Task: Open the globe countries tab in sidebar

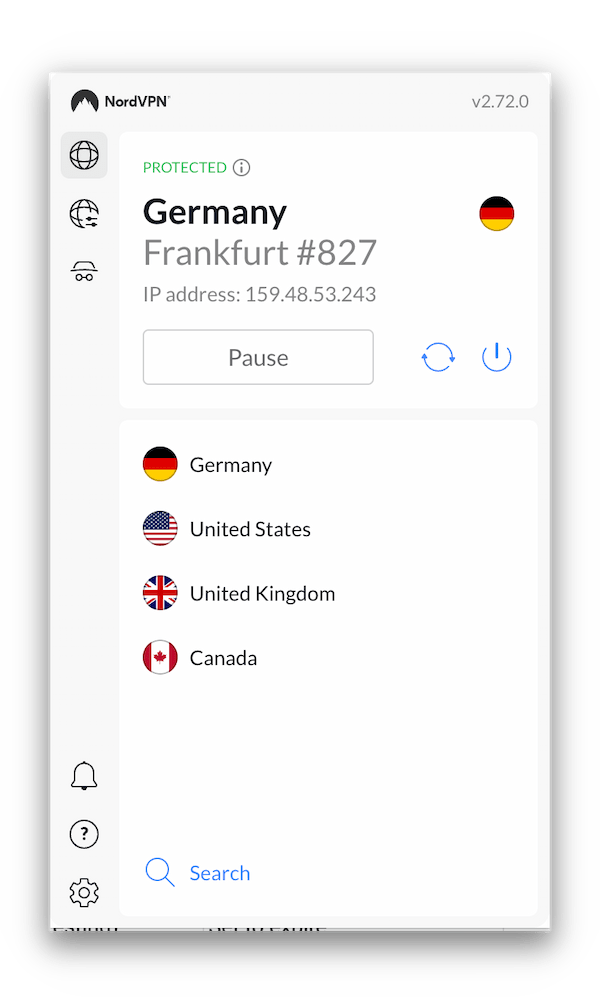Action: click(x=84, y=155)
